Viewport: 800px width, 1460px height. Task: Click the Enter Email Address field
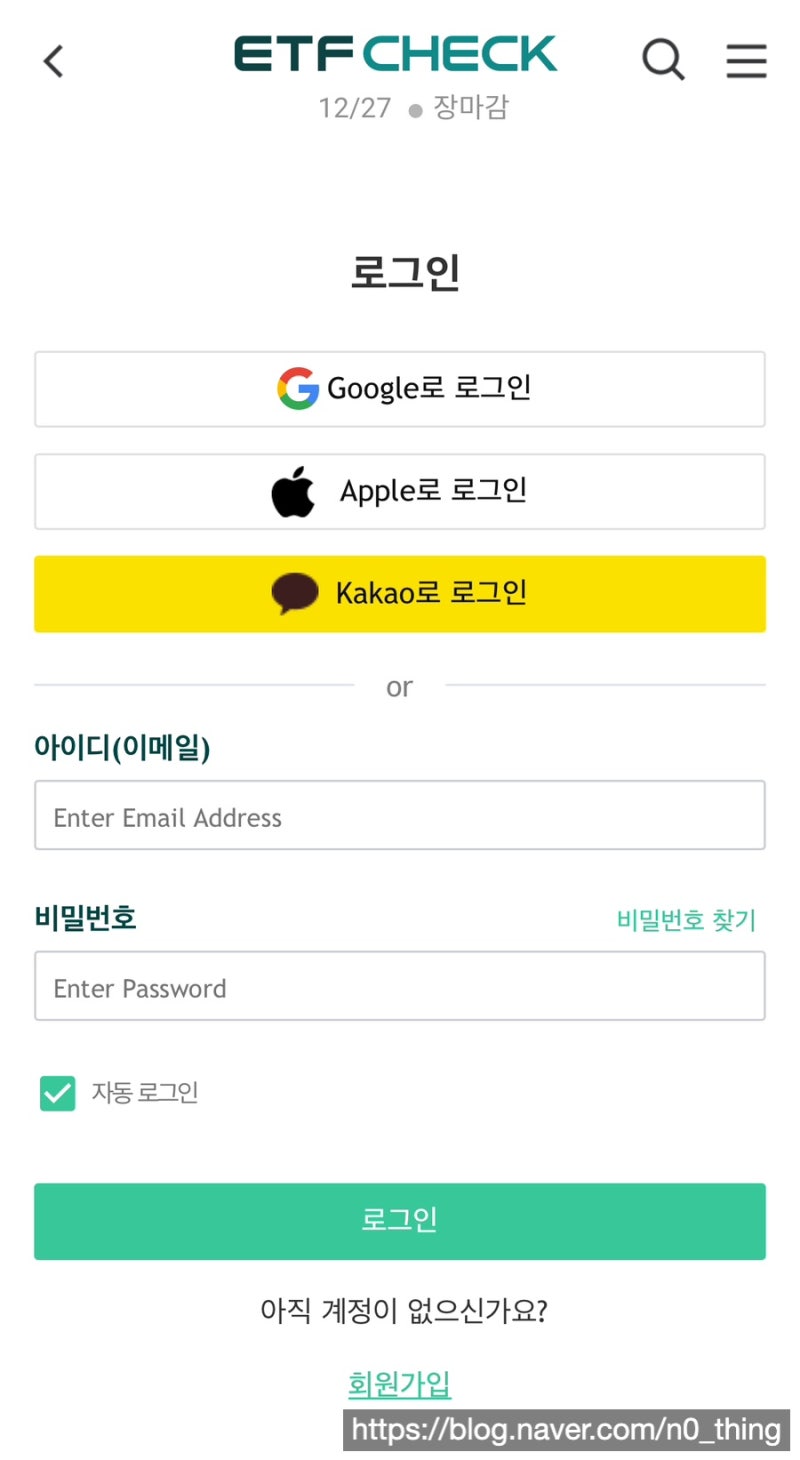400,815
